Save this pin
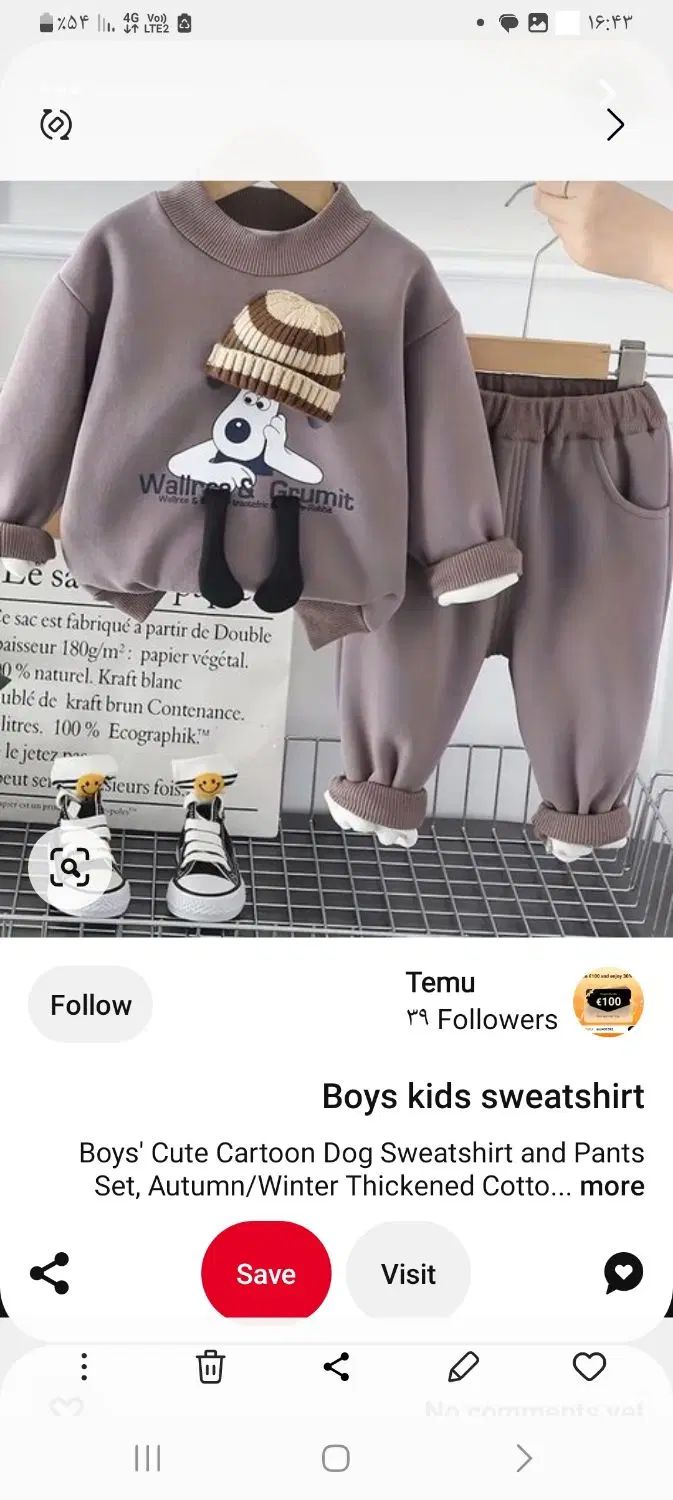The height and width of the screenshot is (1500, 673). click(x=266, y=1273)
